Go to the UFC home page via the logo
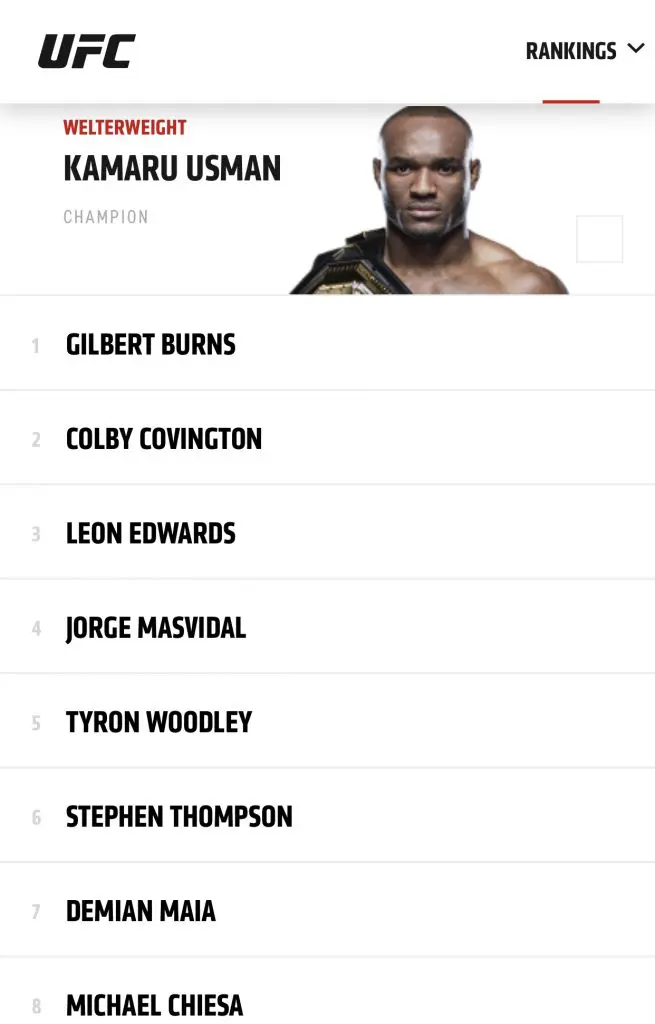Viewport: 655px width, 1024px height. (x=87, y=51)
